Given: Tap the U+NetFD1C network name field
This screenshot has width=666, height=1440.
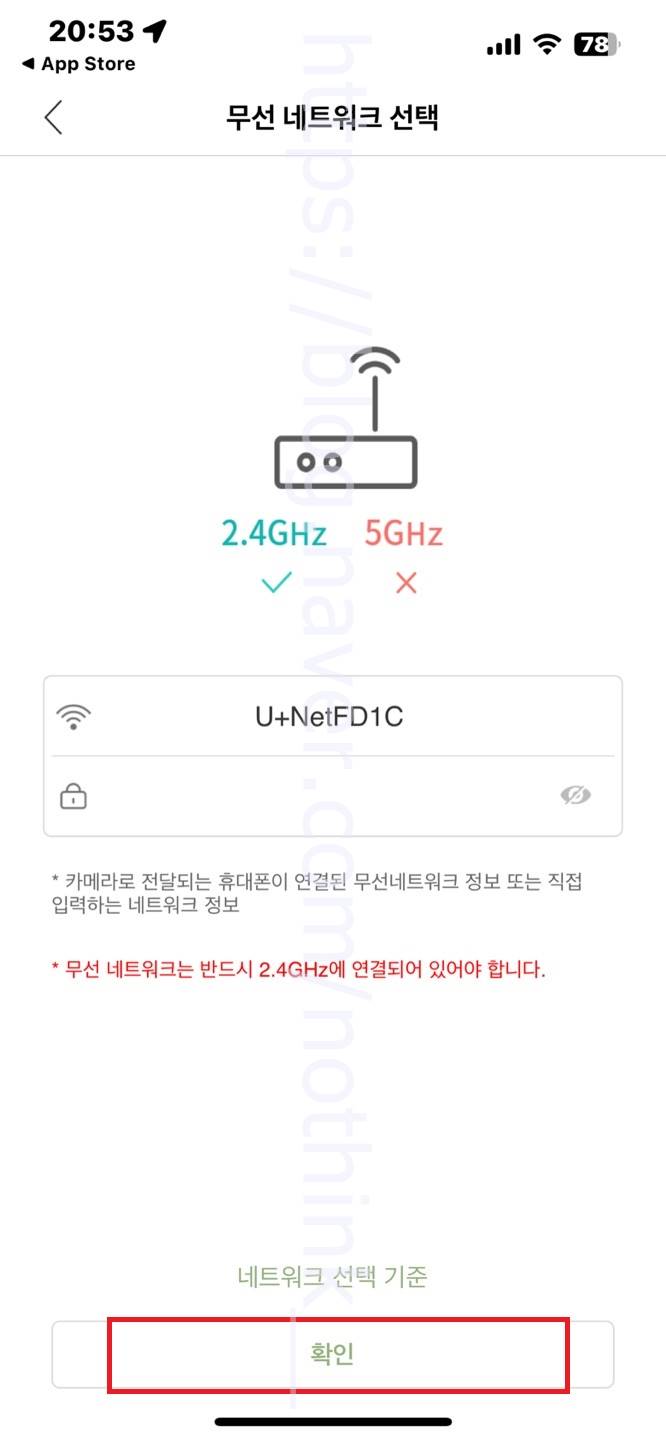Looking at the screenshot, I should [333, 716].
